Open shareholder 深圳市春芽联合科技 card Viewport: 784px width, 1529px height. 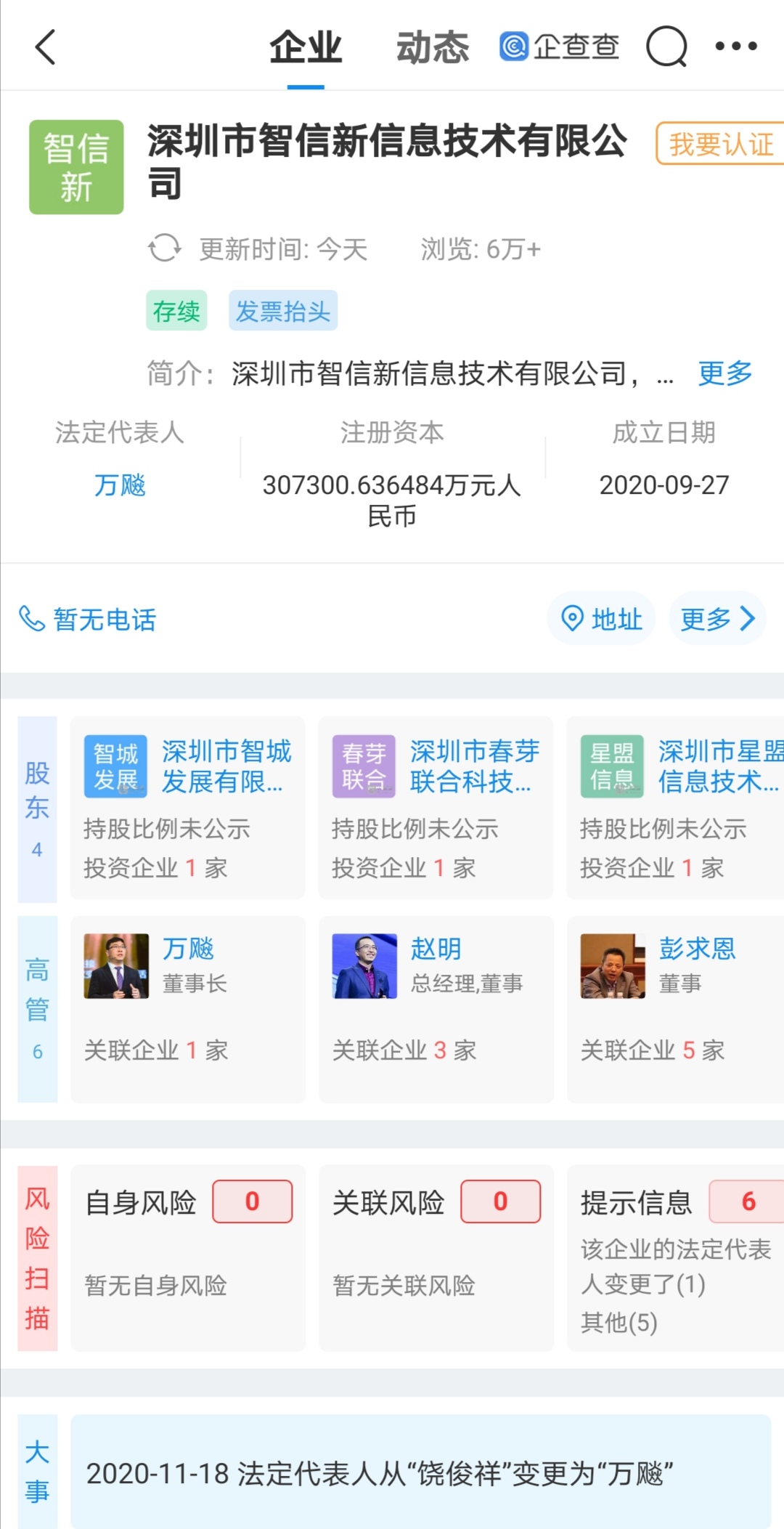tap(436, 808)
